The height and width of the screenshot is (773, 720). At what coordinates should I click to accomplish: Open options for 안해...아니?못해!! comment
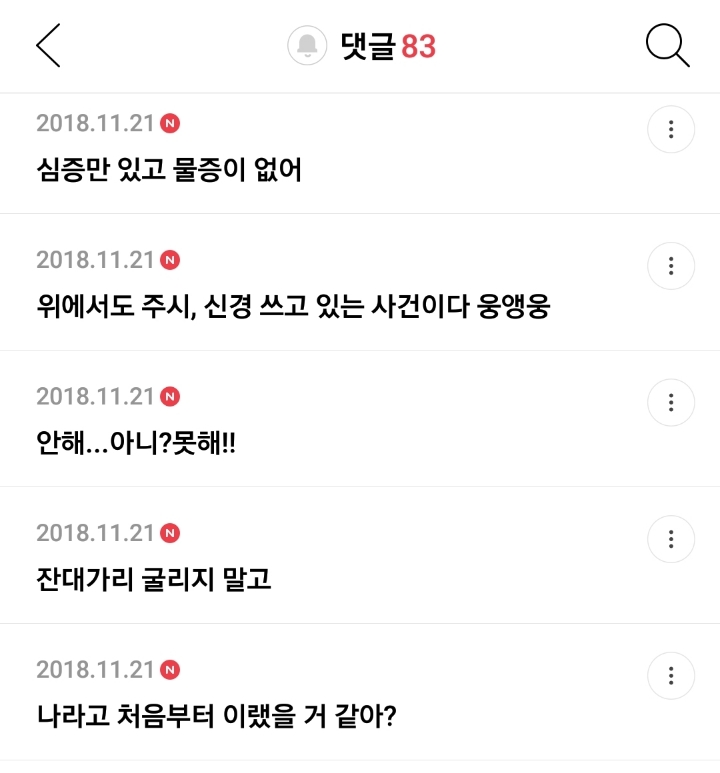(x=671, y=402)
